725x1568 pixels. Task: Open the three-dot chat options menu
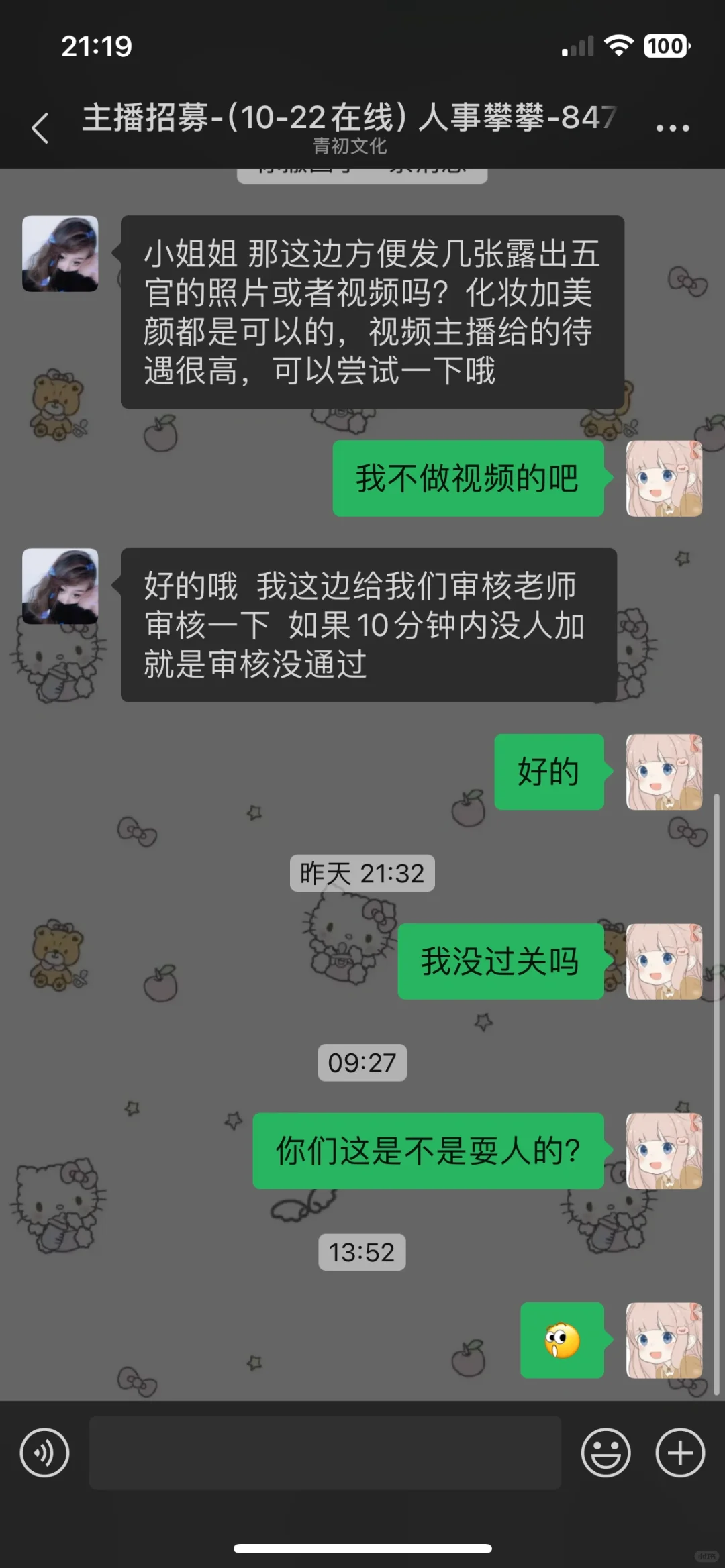tap(673, 127)
